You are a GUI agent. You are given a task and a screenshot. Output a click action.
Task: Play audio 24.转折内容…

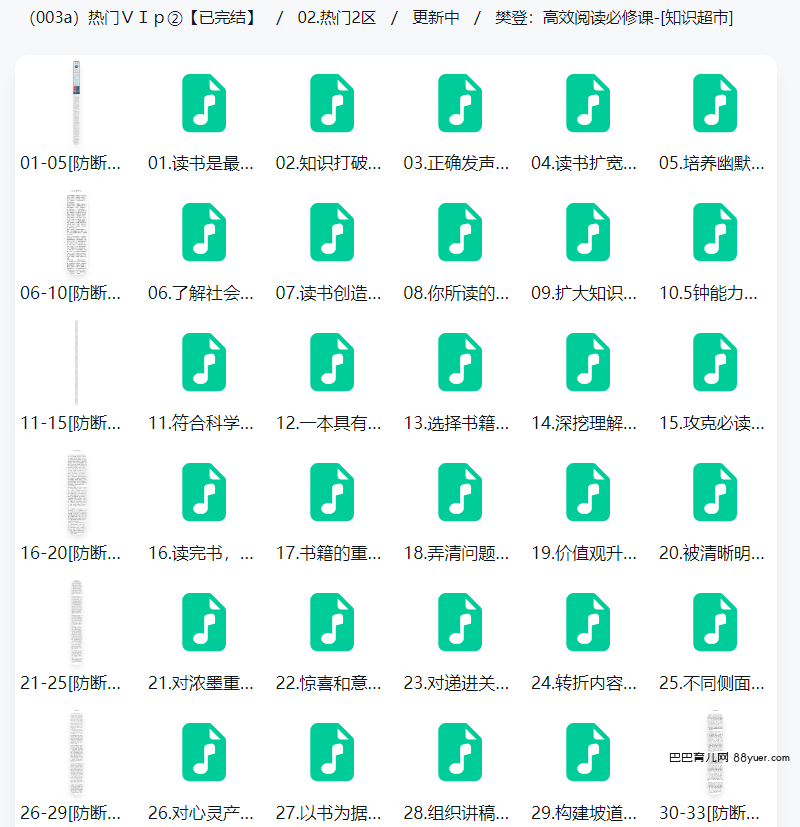[587, 623]
